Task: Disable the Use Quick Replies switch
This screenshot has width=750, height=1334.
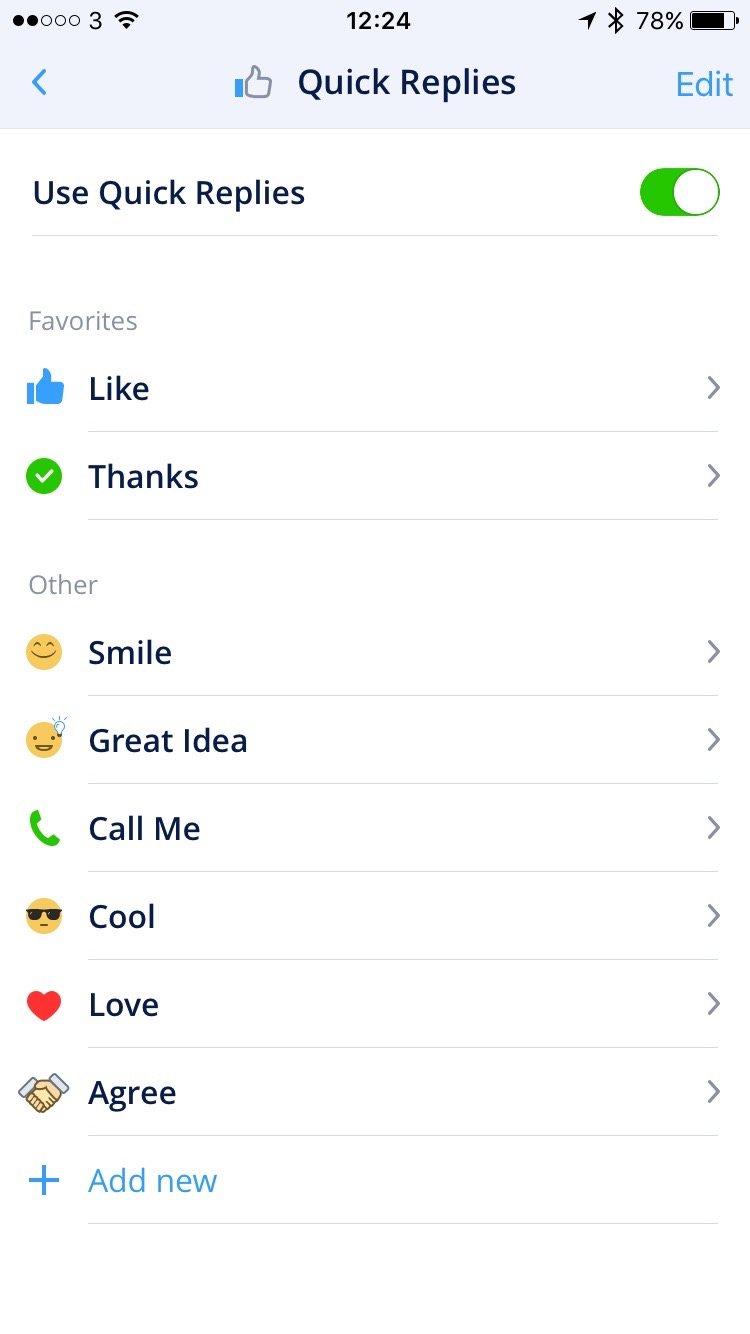Action: (x=679, y=192)
